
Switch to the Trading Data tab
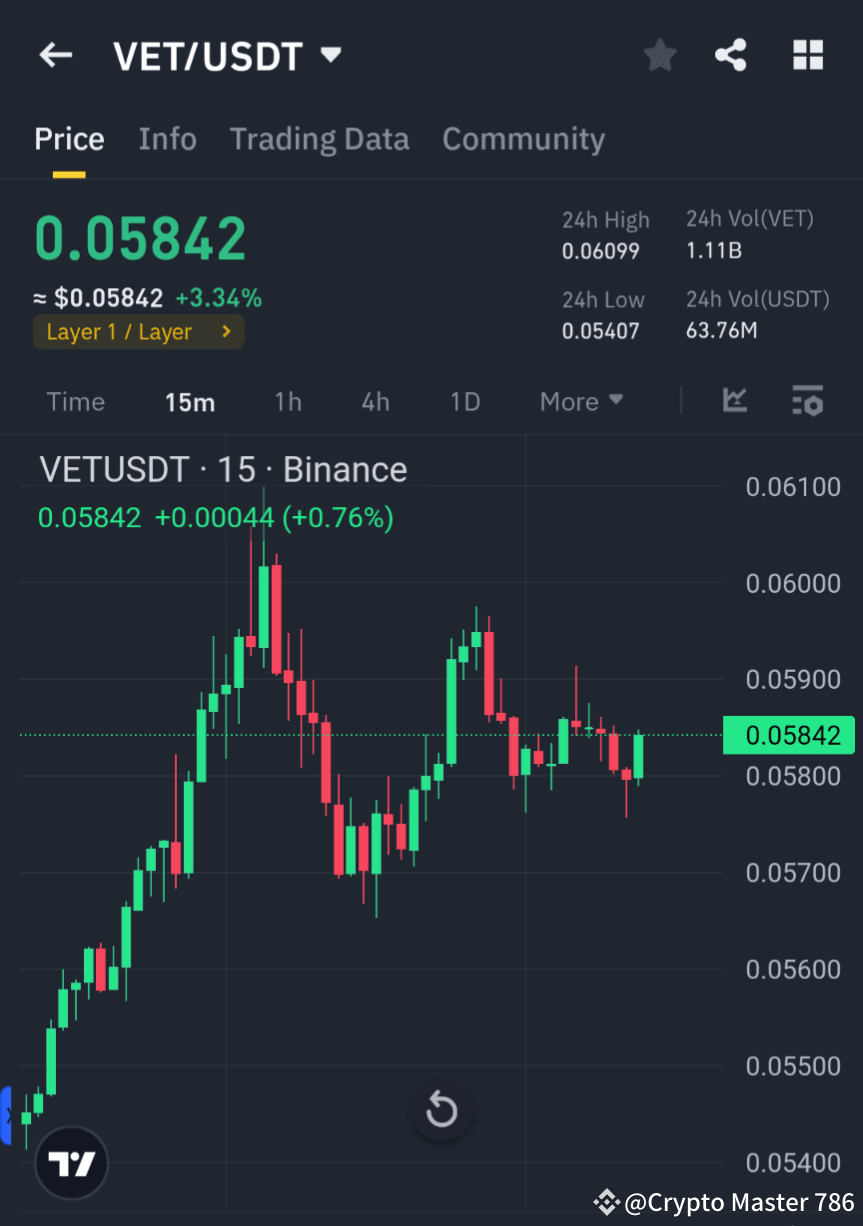(x=319, y=139)
